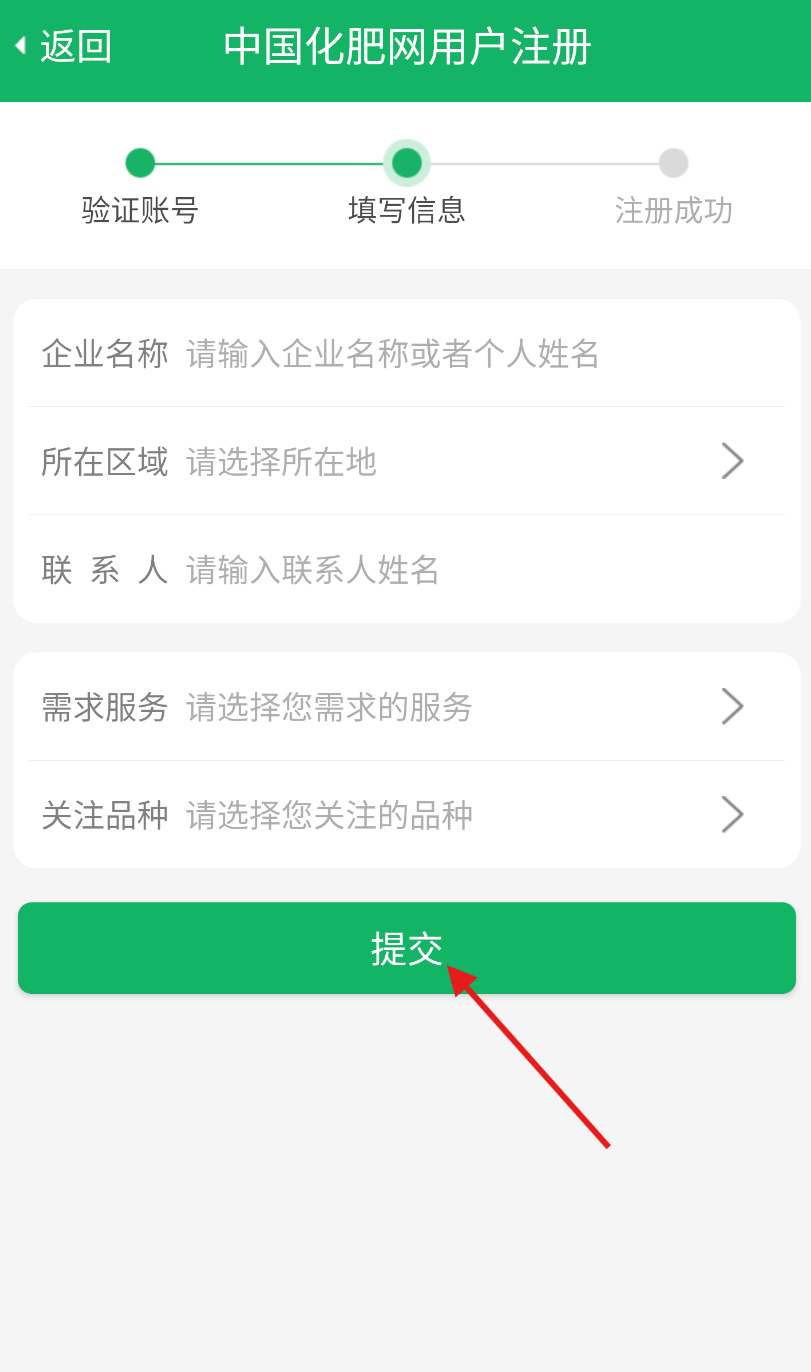Choose a service under 需求服务
811x1372 pixels.
407,707
